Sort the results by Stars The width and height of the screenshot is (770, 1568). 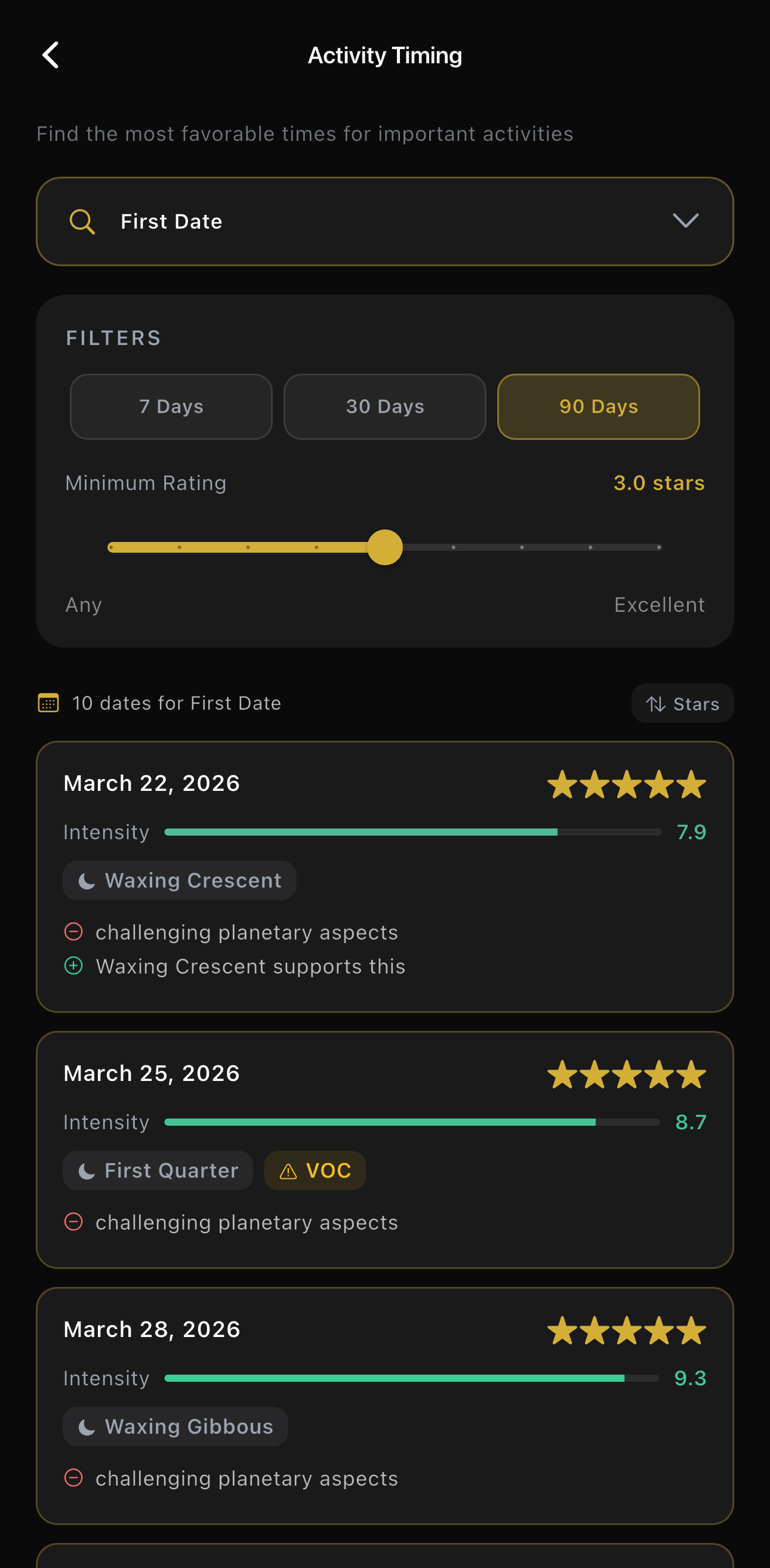pos(682,703)
